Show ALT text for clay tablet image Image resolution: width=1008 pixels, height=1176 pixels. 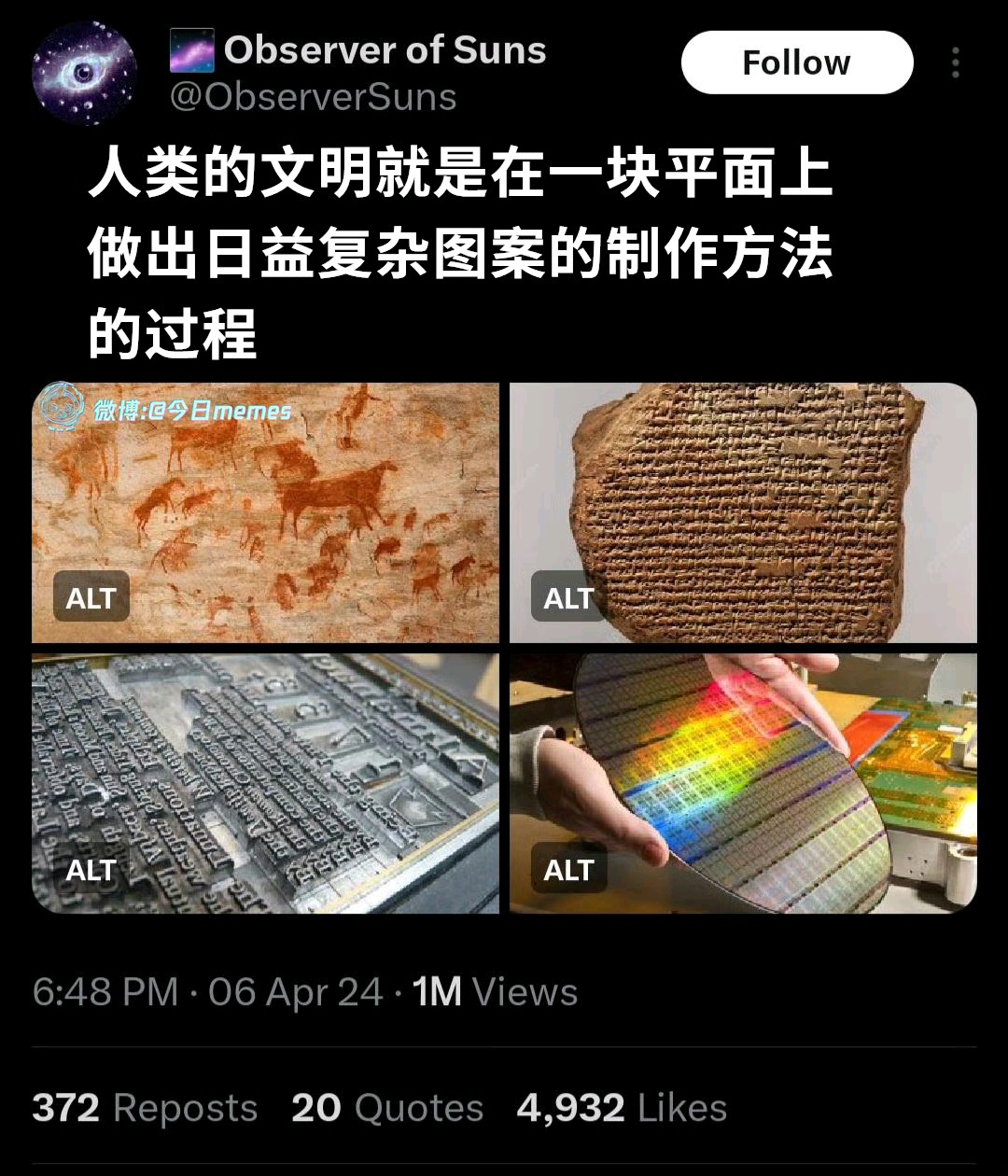click(568, 598)
